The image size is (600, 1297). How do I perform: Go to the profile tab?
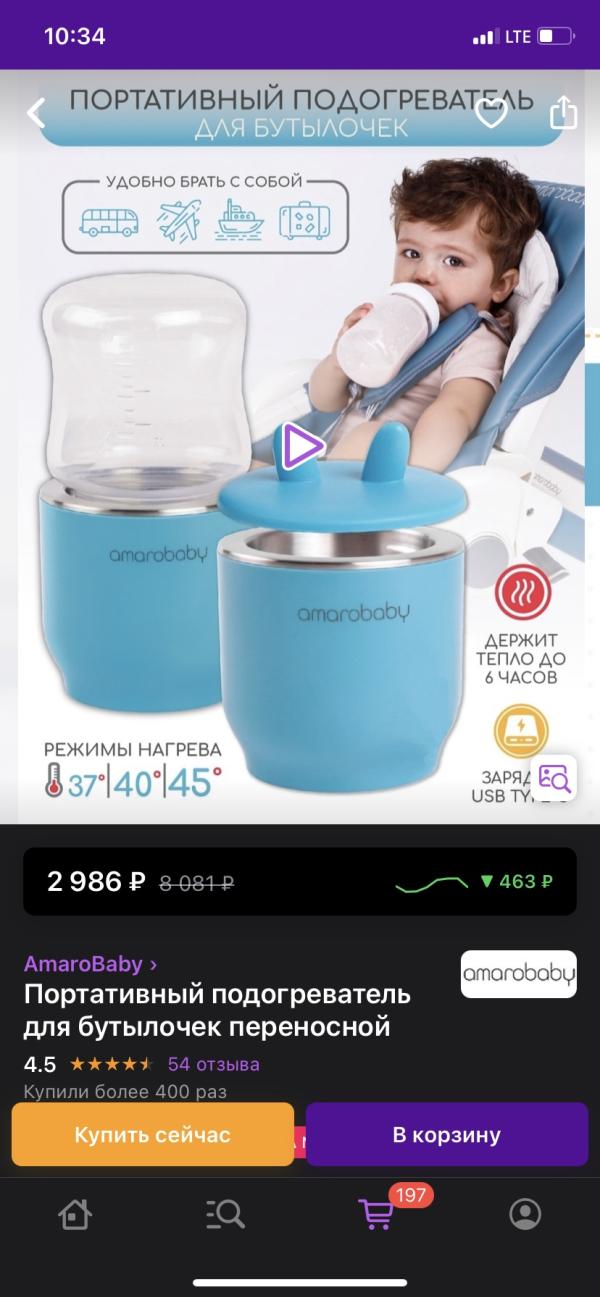[x=524, y=1214]
